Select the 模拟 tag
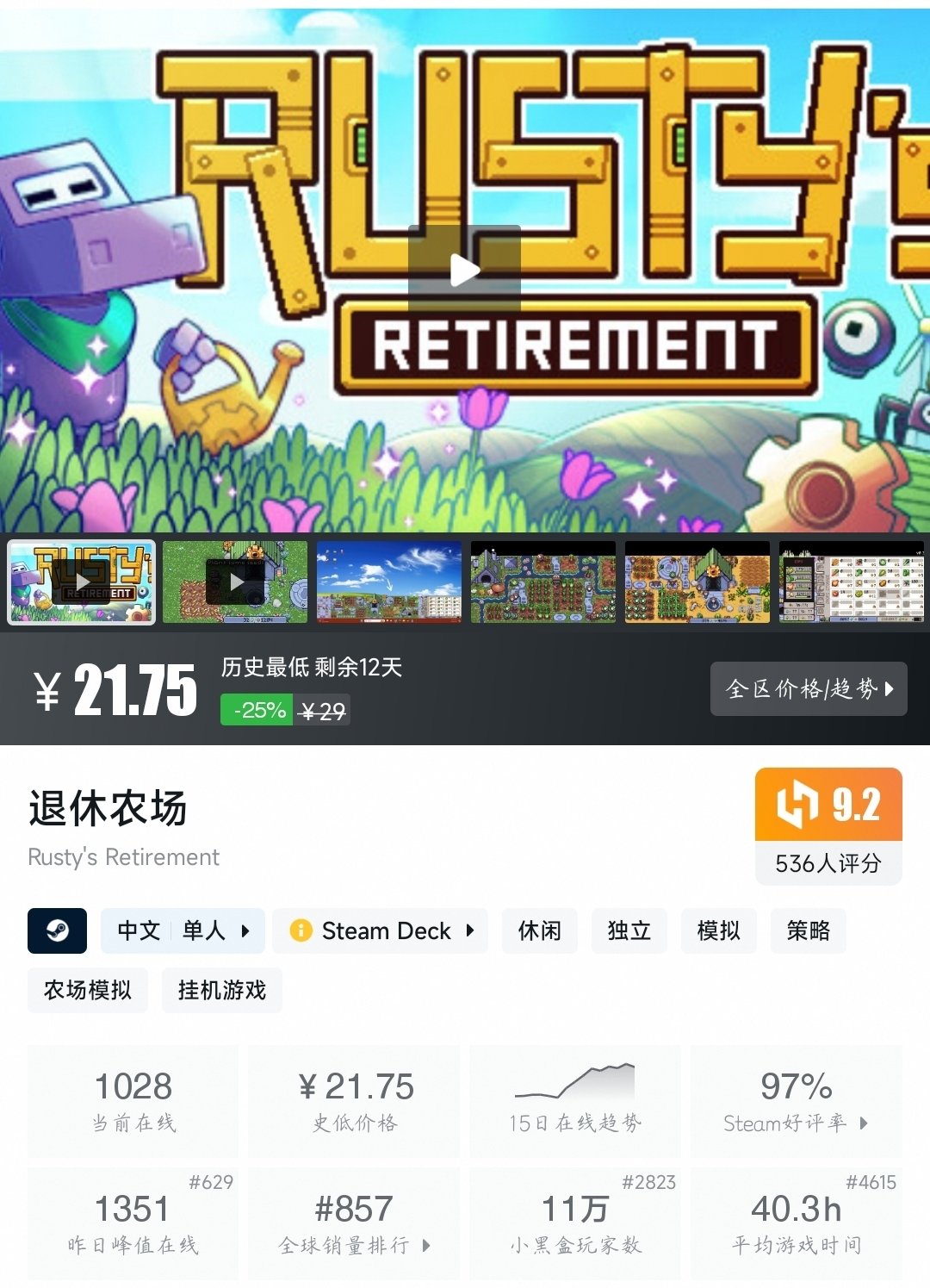The height and width of the screenshot is (1288, 930). [x=719, y=930]
